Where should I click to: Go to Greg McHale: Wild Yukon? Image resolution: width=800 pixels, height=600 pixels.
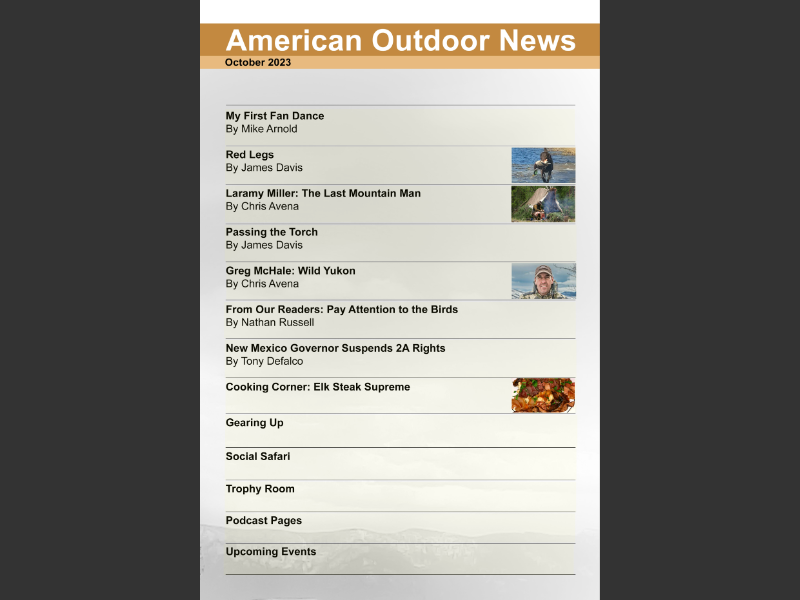291,271
